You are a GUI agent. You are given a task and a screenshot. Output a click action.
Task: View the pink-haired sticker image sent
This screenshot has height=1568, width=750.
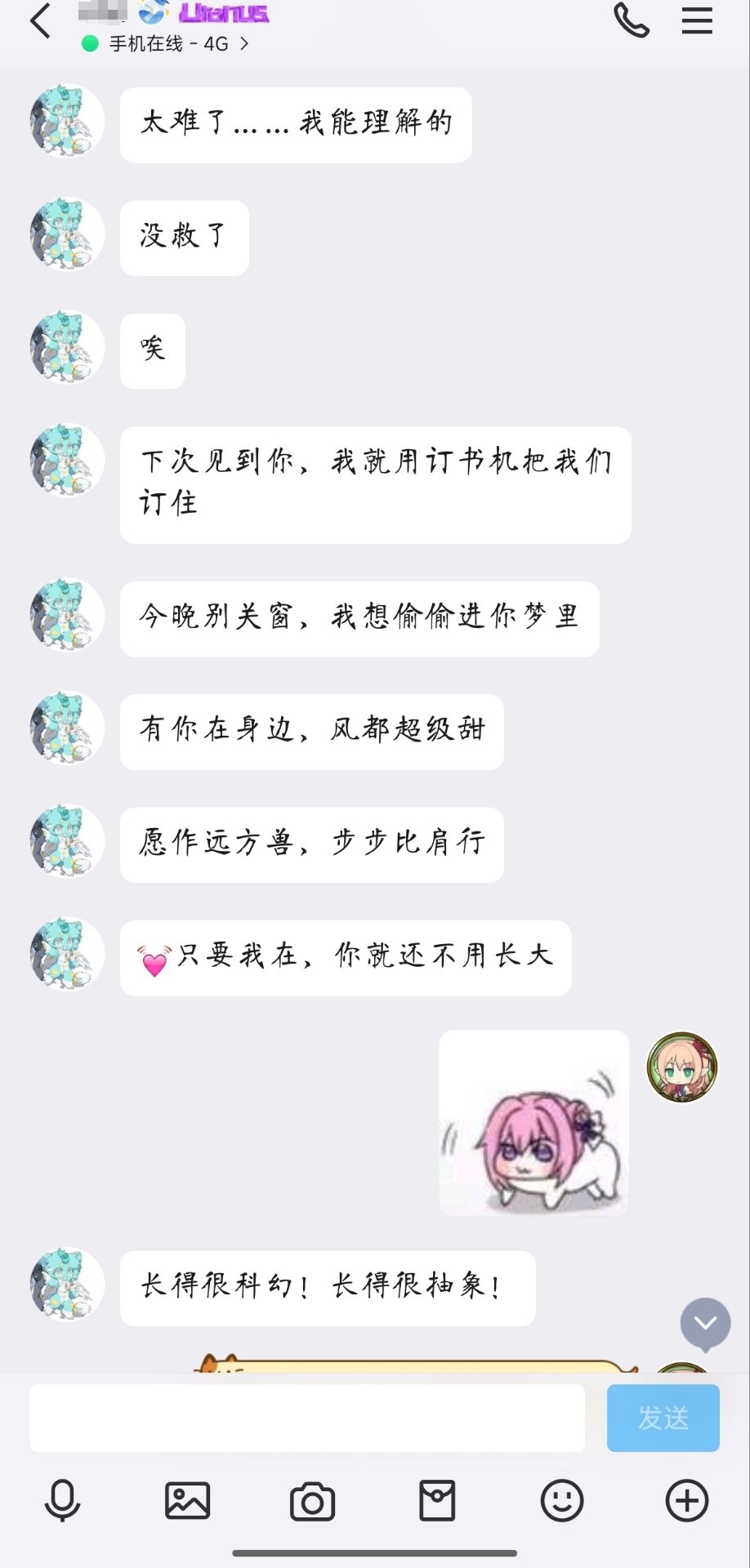click(534, 1123)
